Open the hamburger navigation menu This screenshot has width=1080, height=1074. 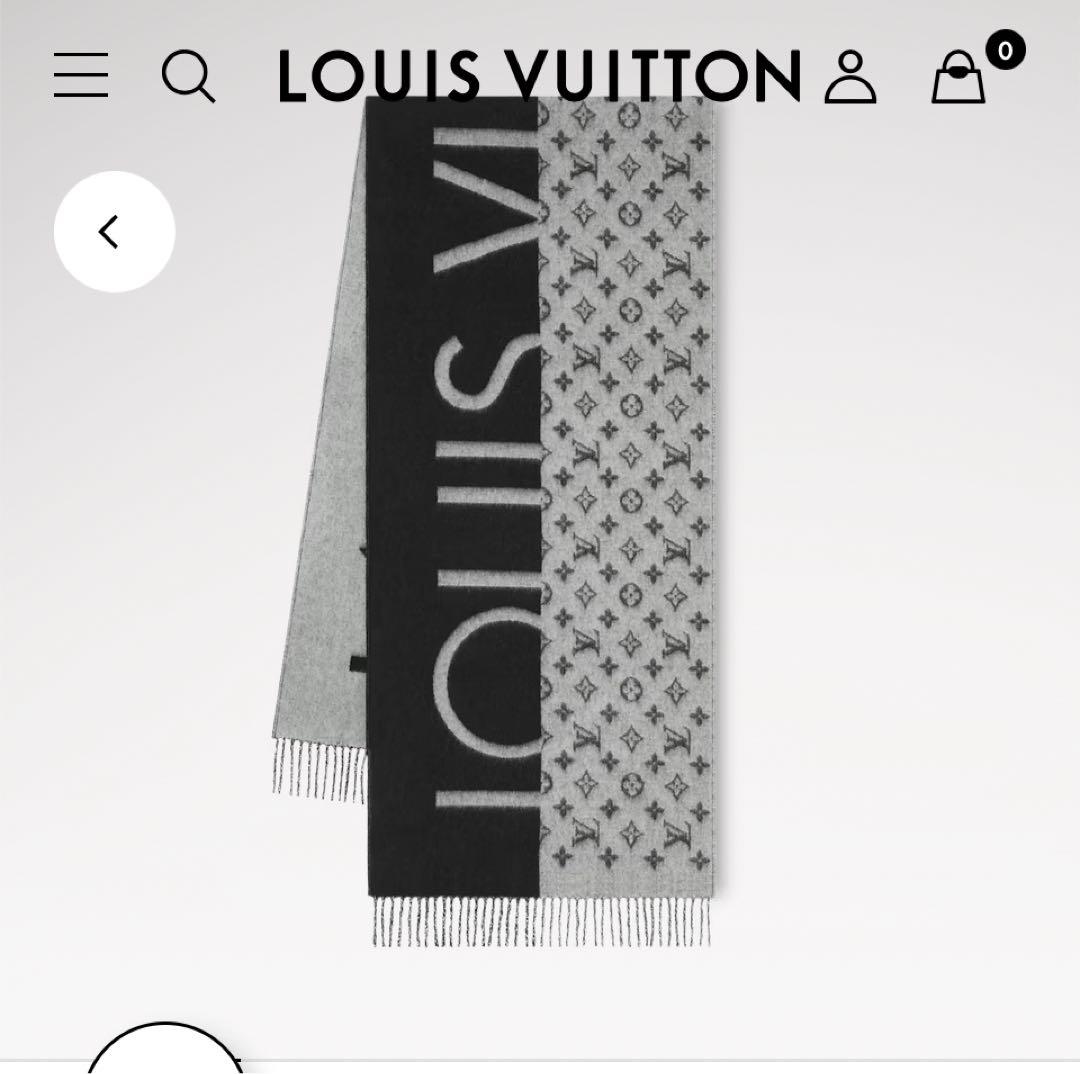[x=81, y=76]
